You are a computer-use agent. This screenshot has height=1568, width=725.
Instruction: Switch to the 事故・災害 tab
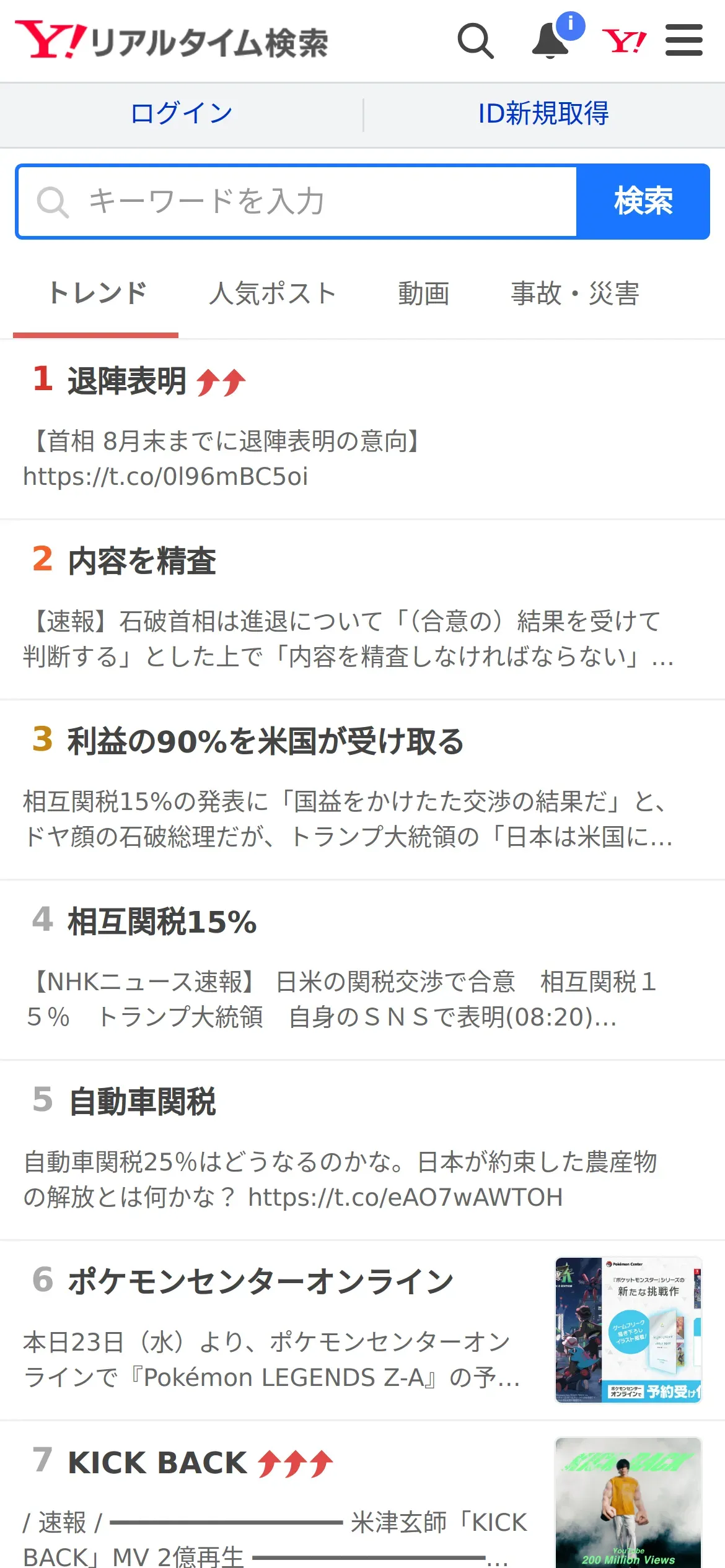point(575,294)
